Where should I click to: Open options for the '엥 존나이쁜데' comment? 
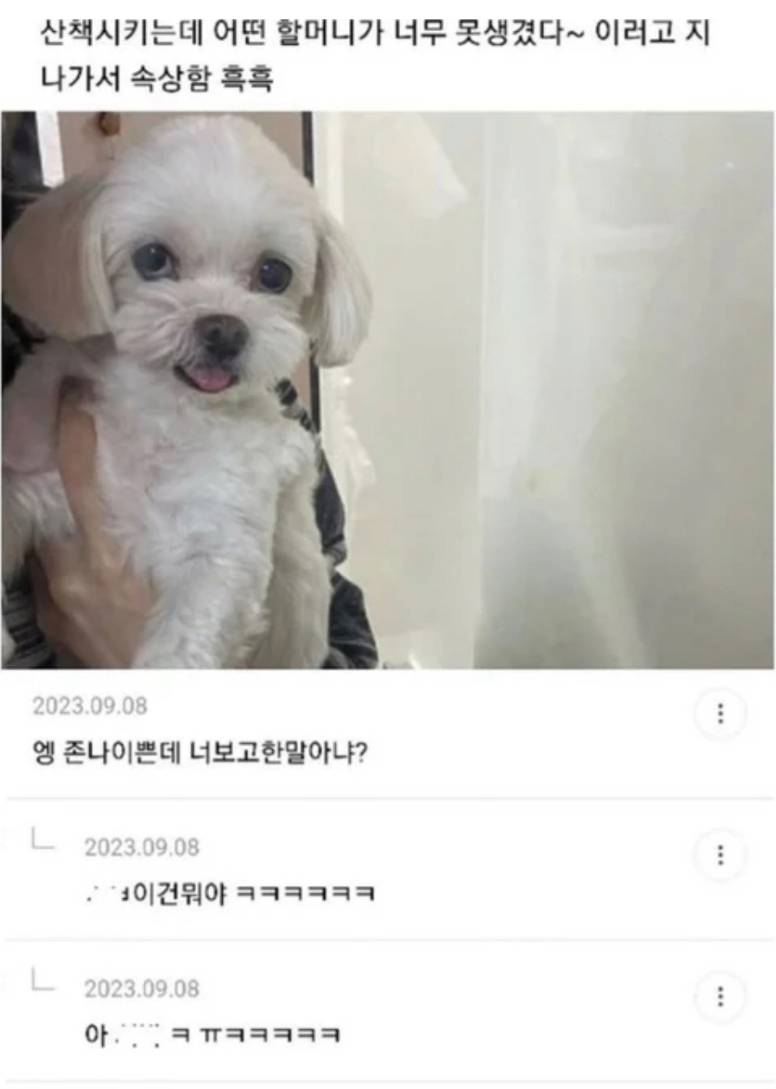click(x=719, y=714)
